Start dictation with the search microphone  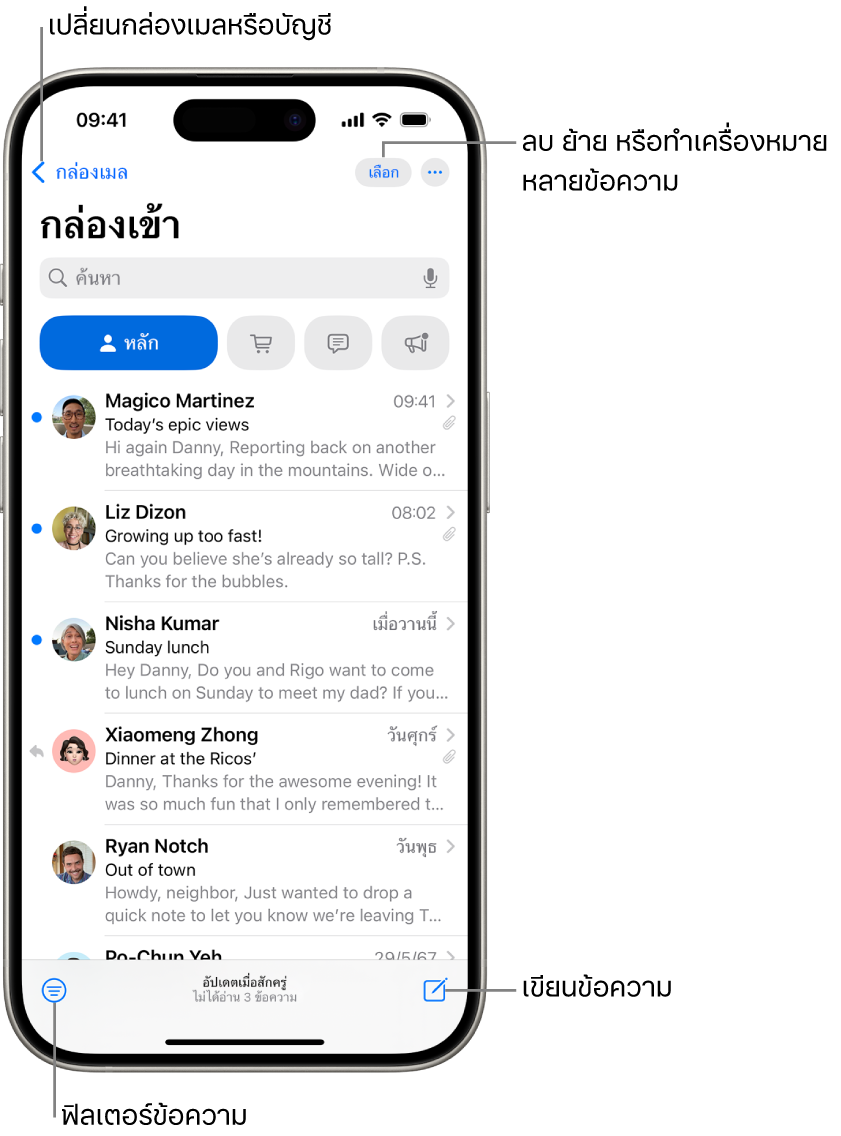pyautogui.click(x=430, y=278)
